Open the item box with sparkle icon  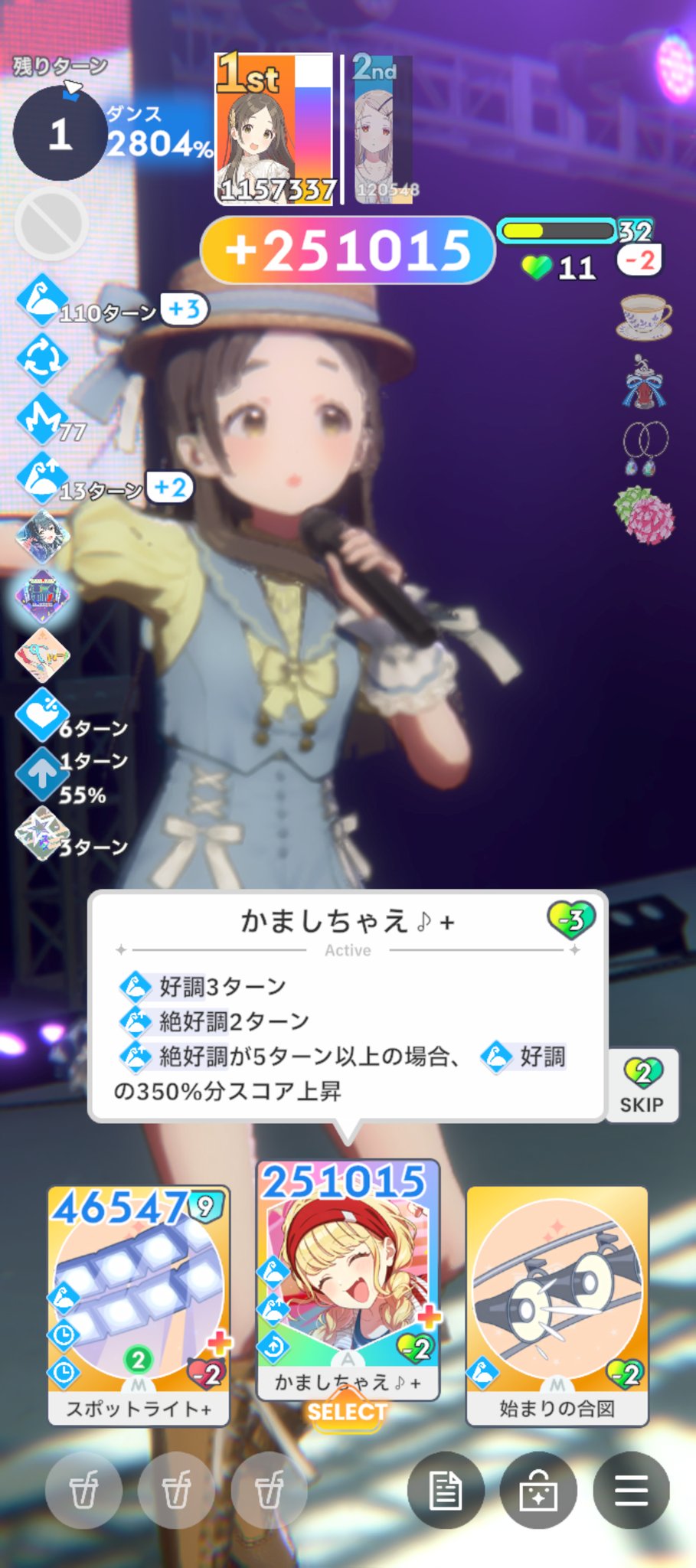(538, 1490)
